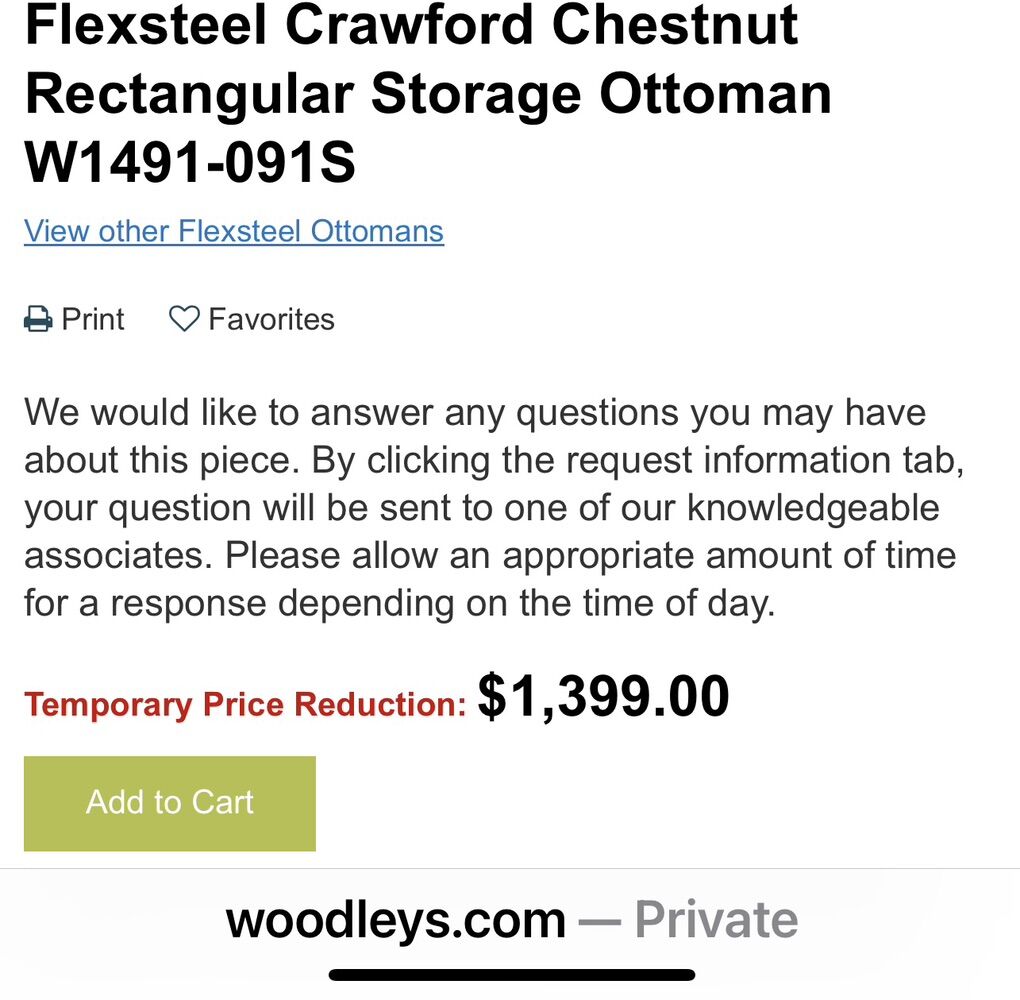Tap the woodleys.com address bar
This screenshot has width=1020, height=1000.
click(x=511, y=920)
